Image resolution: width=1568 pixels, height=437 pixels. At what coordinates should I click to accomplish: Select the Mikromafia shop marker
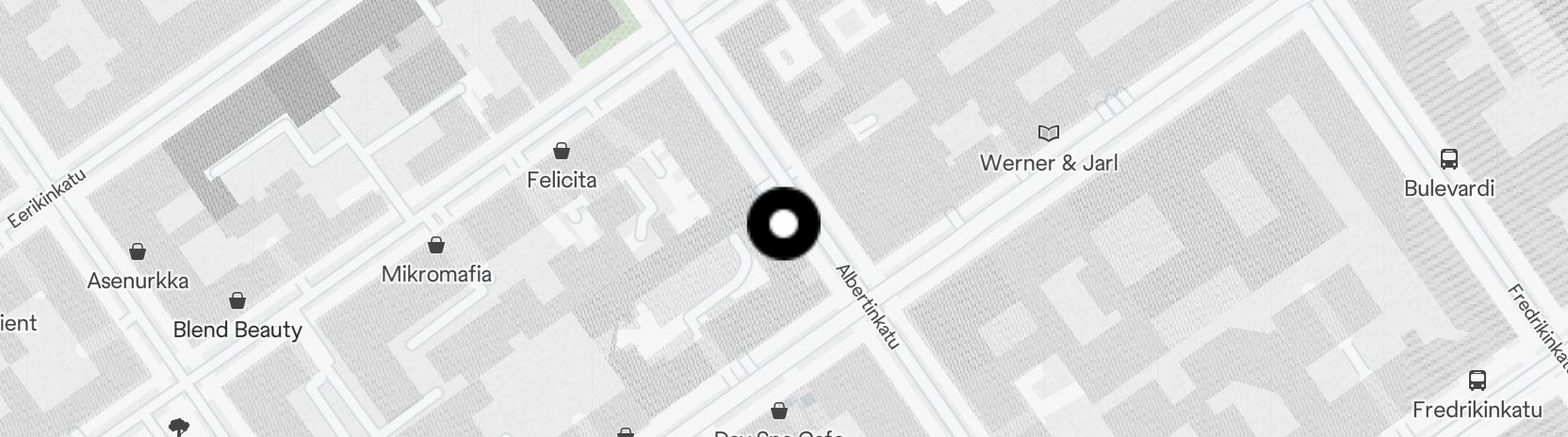coord(436,246)
